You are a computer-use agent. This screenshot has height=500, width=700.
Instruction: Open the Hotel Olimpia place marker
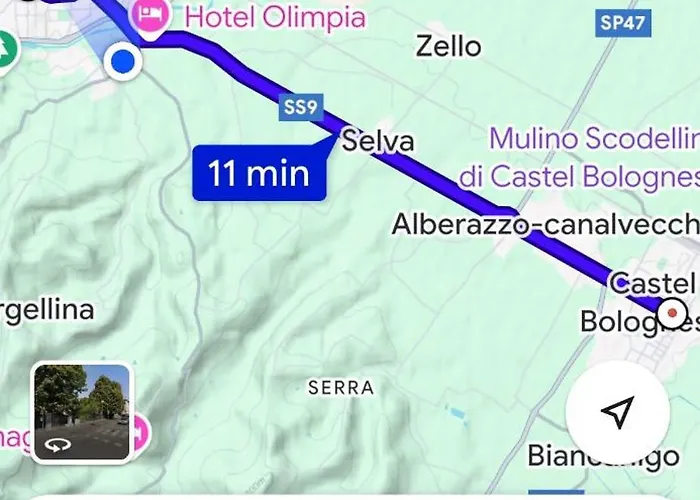tap(150, 17)
